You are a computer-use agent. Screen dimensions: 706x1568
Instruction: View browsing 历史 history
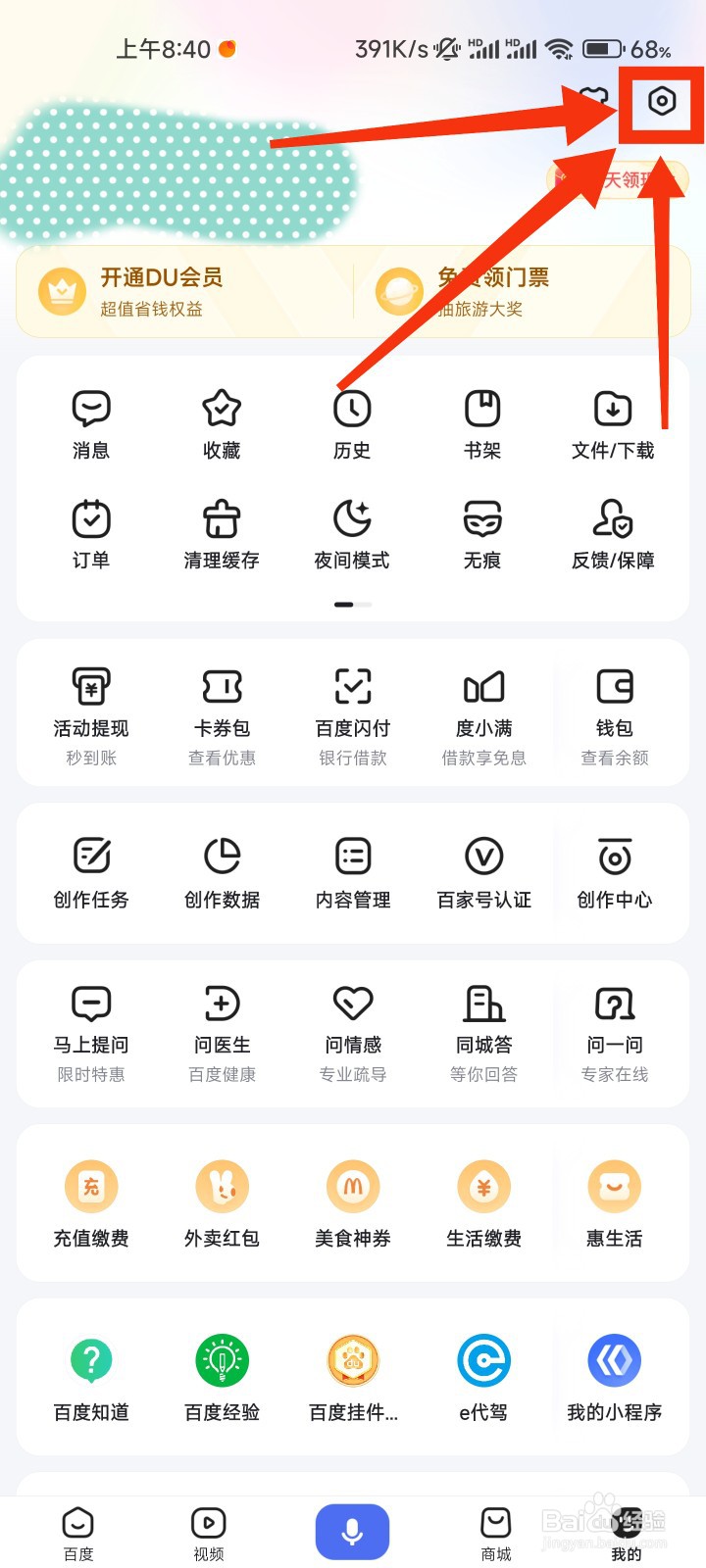352,423
